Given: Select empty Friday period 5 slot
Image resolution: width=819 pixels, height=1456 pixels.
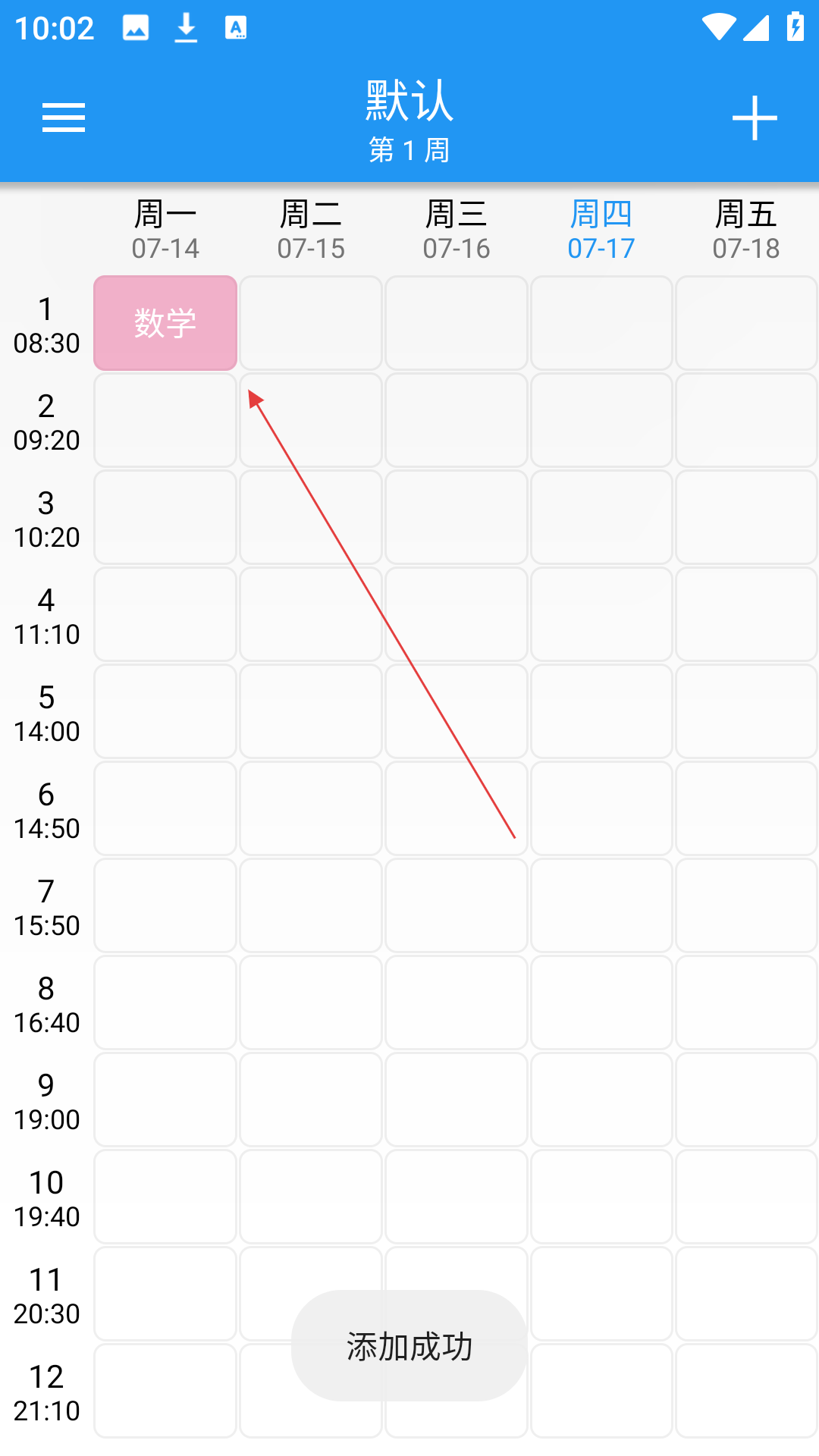Looking at the screenshot, I should coord(746,711).
